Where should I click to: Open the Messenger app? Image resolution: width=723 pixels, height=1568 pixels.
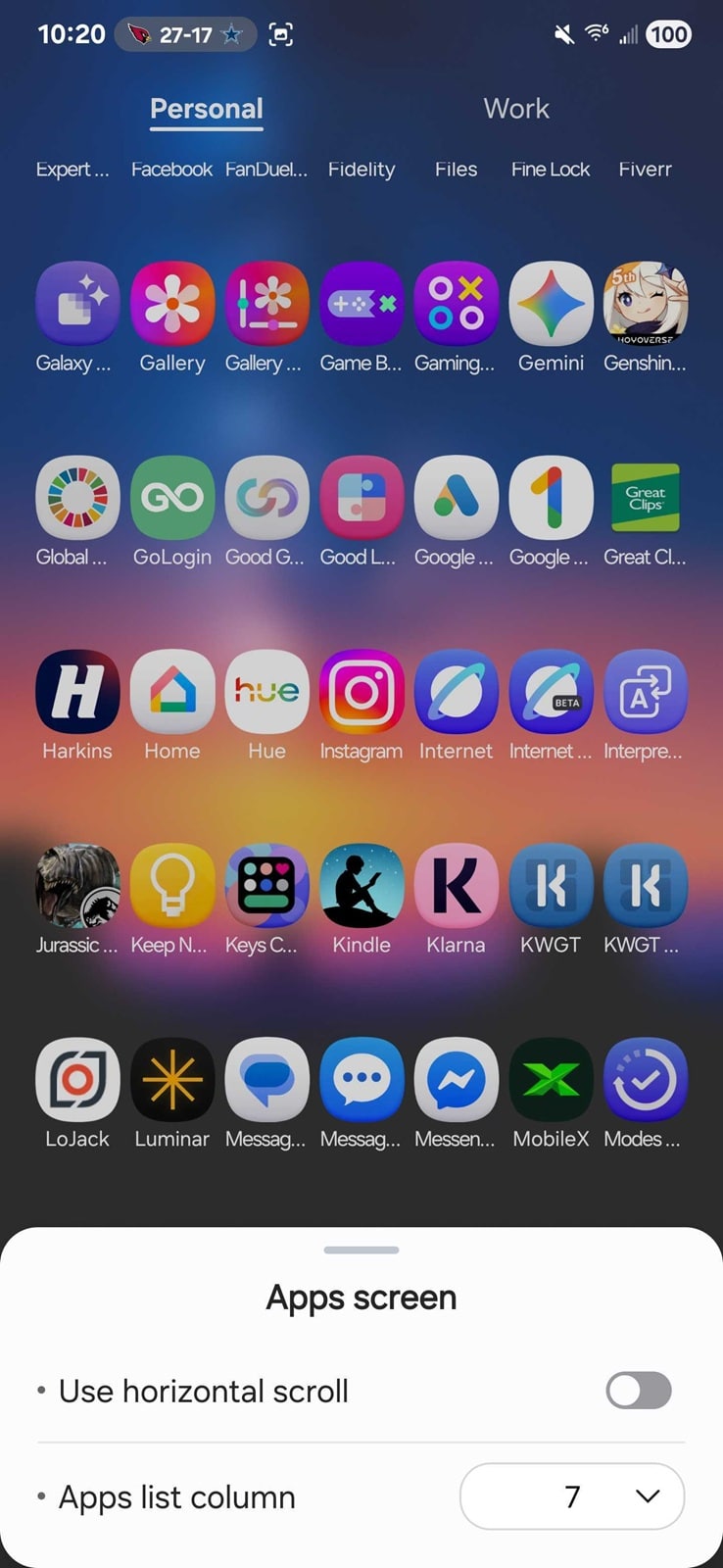456,1079
